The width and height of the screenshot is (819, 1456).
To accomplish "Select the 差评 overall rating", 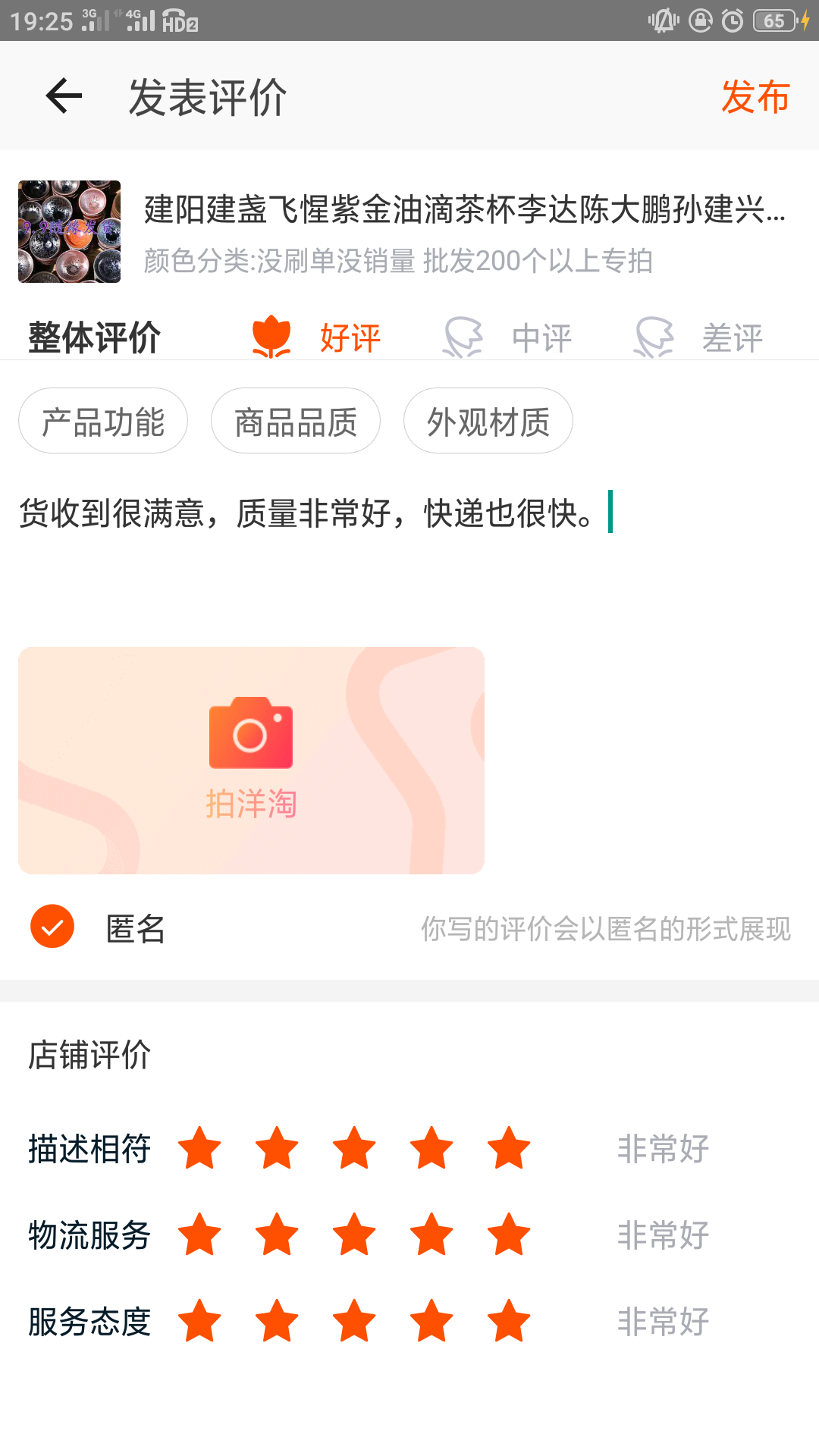I will click(699, 337).
